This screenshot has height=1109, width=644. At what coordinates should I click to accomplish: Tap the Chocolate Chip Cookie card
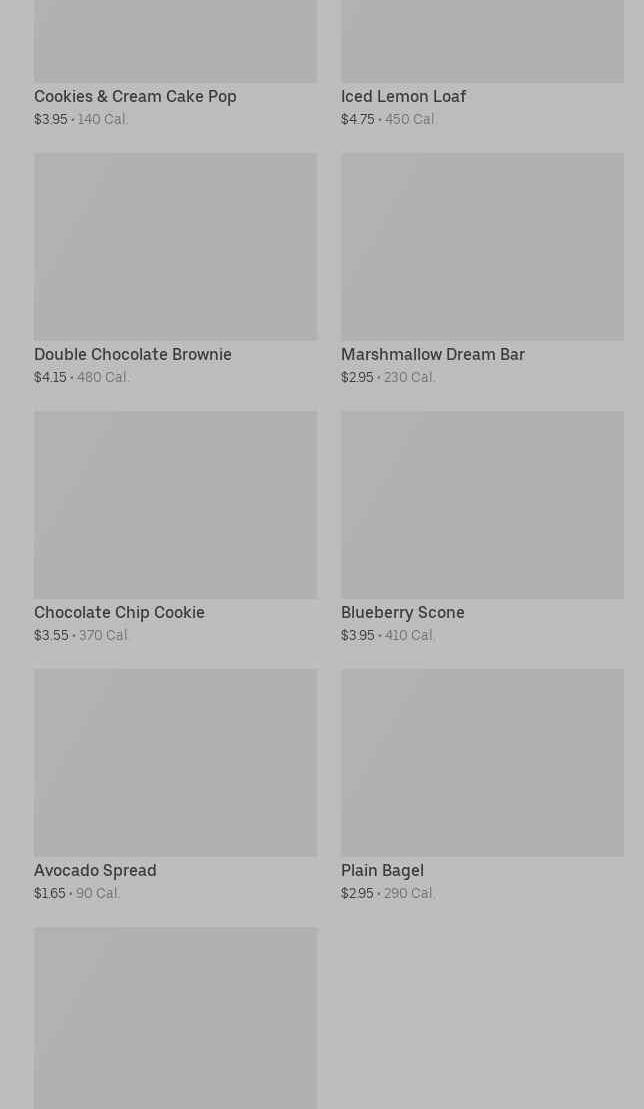pyautogui.click(x=175, y=528)
